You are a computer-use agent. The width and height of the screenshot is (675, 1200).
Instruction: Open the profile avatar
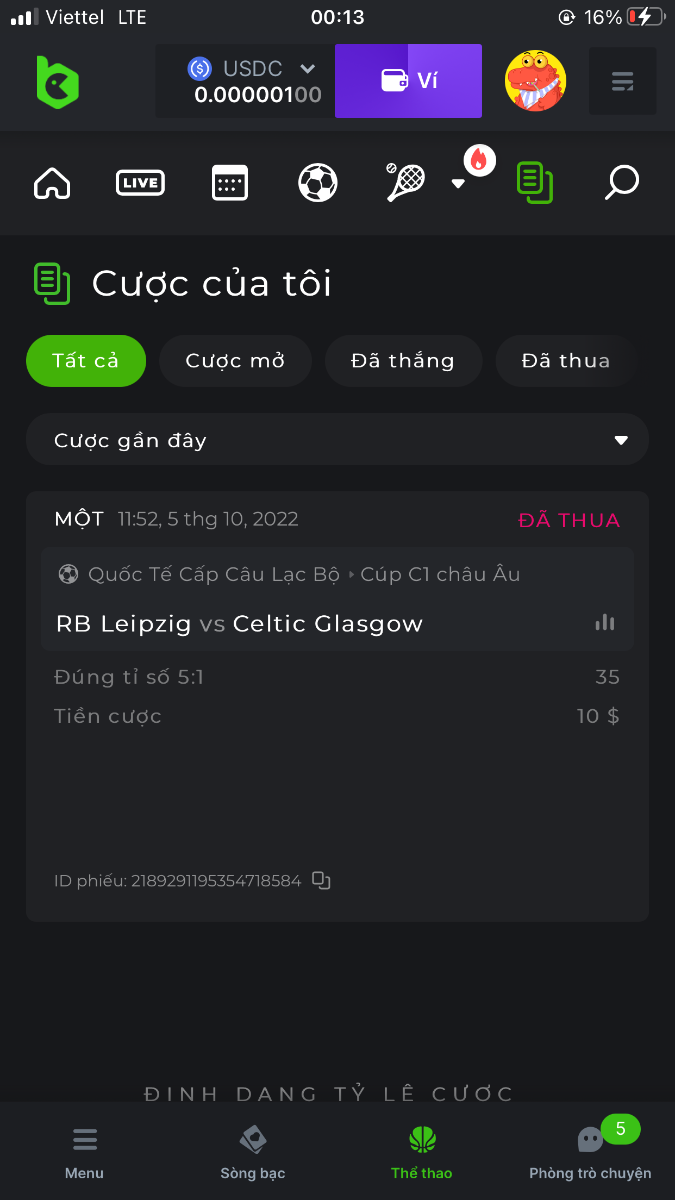coord(536,81)
